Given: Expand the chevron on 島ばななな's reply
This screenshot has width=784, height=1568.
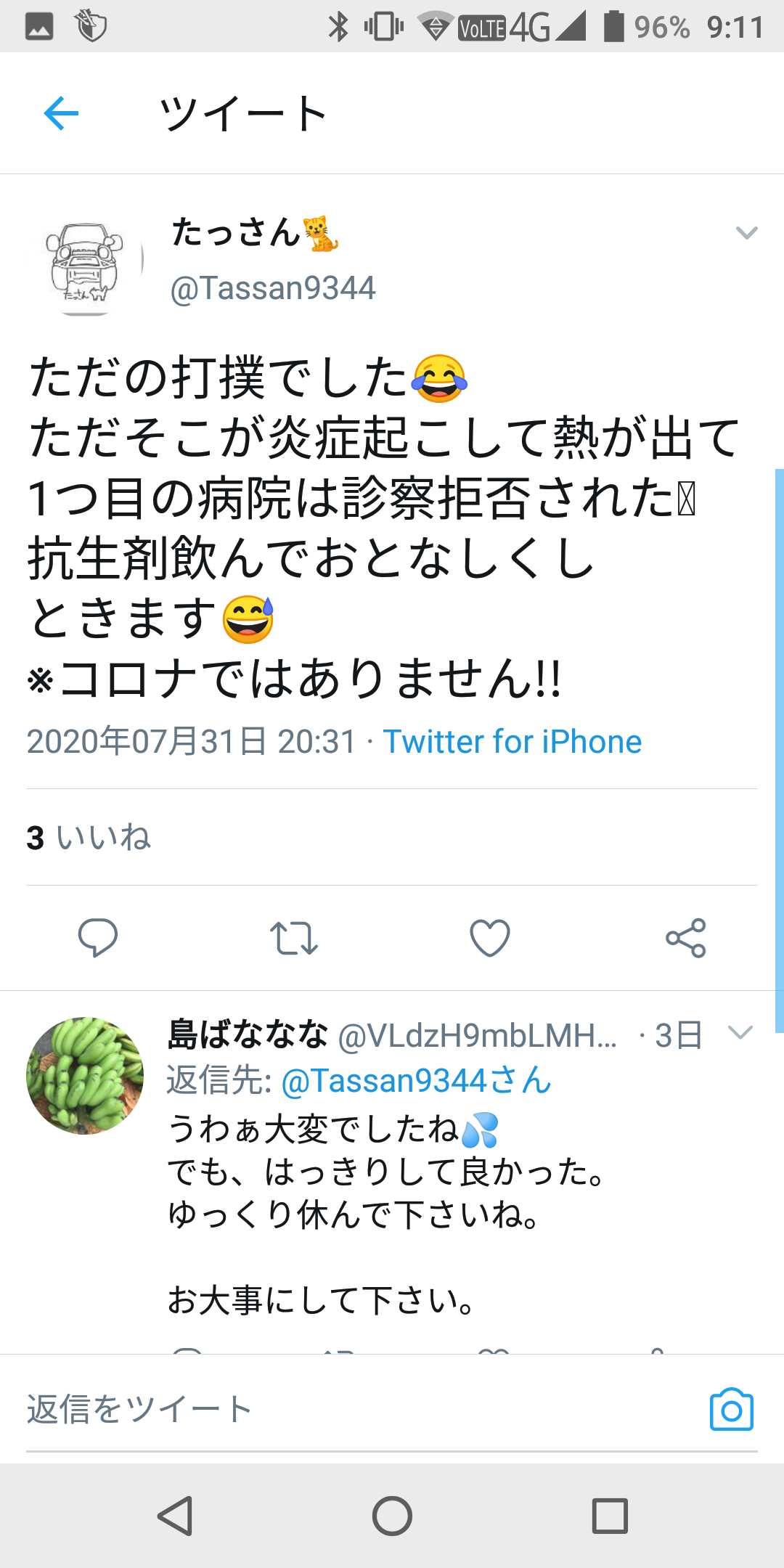Looking at the screenshot, I should 740,1033.
